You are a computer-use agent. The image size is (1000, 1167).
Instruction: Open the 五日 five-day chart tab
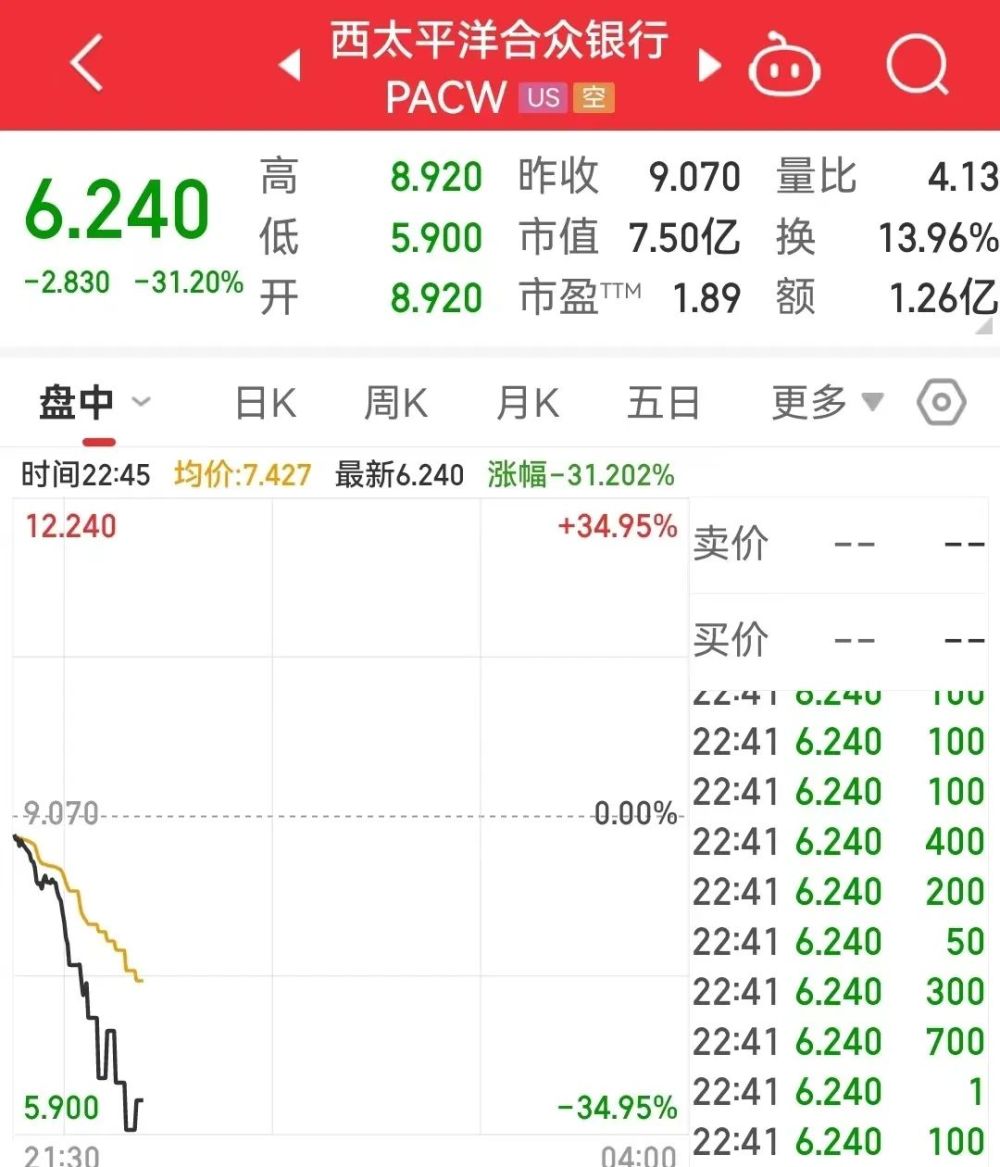point(662,400)
